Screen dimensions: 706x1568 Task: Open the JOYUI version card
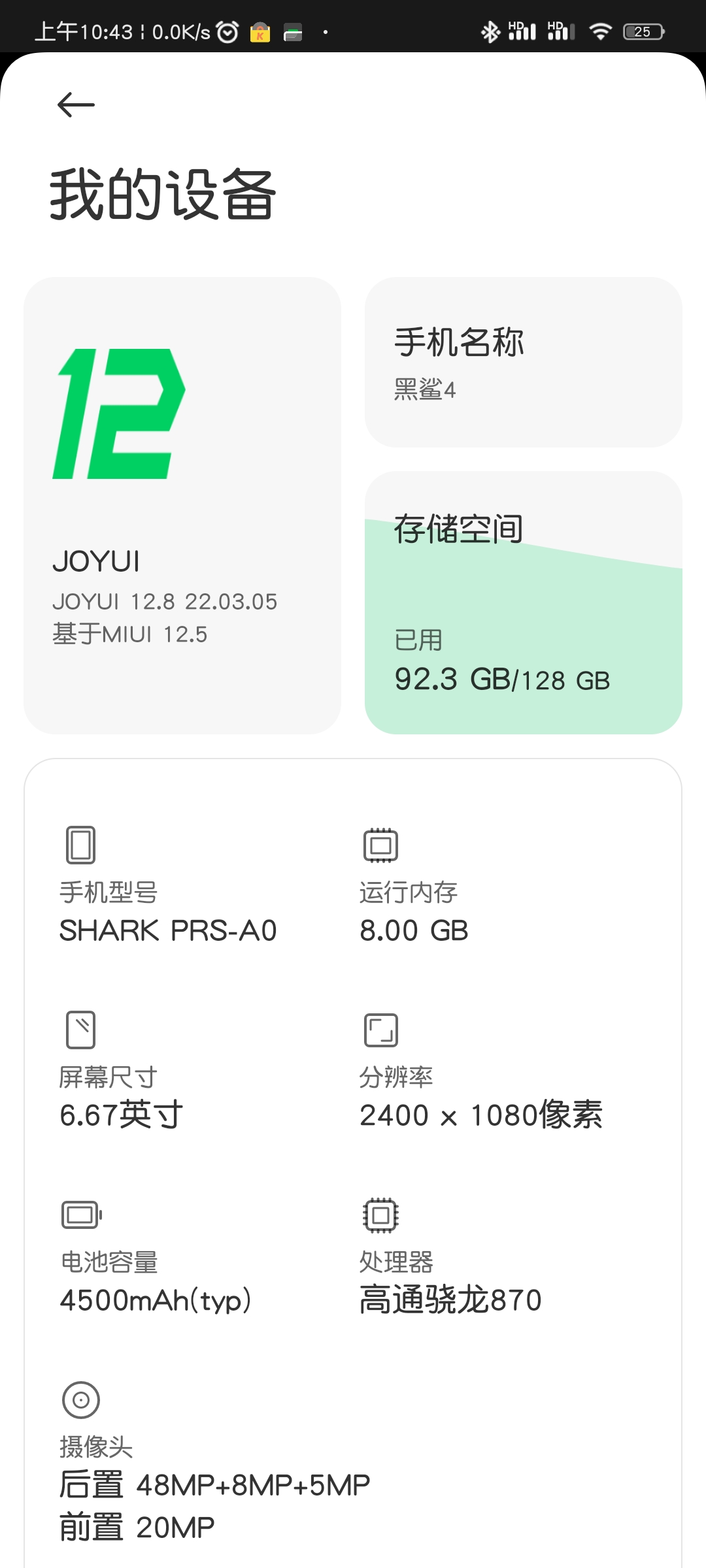point(182,505)
